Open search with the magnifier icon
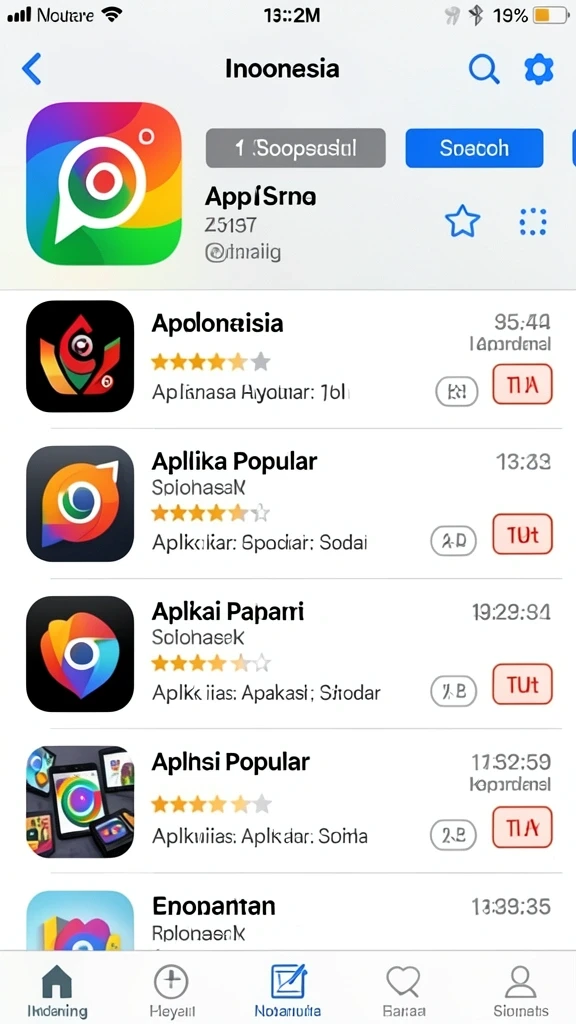The image size is (576, 1024). coord(484,69)
